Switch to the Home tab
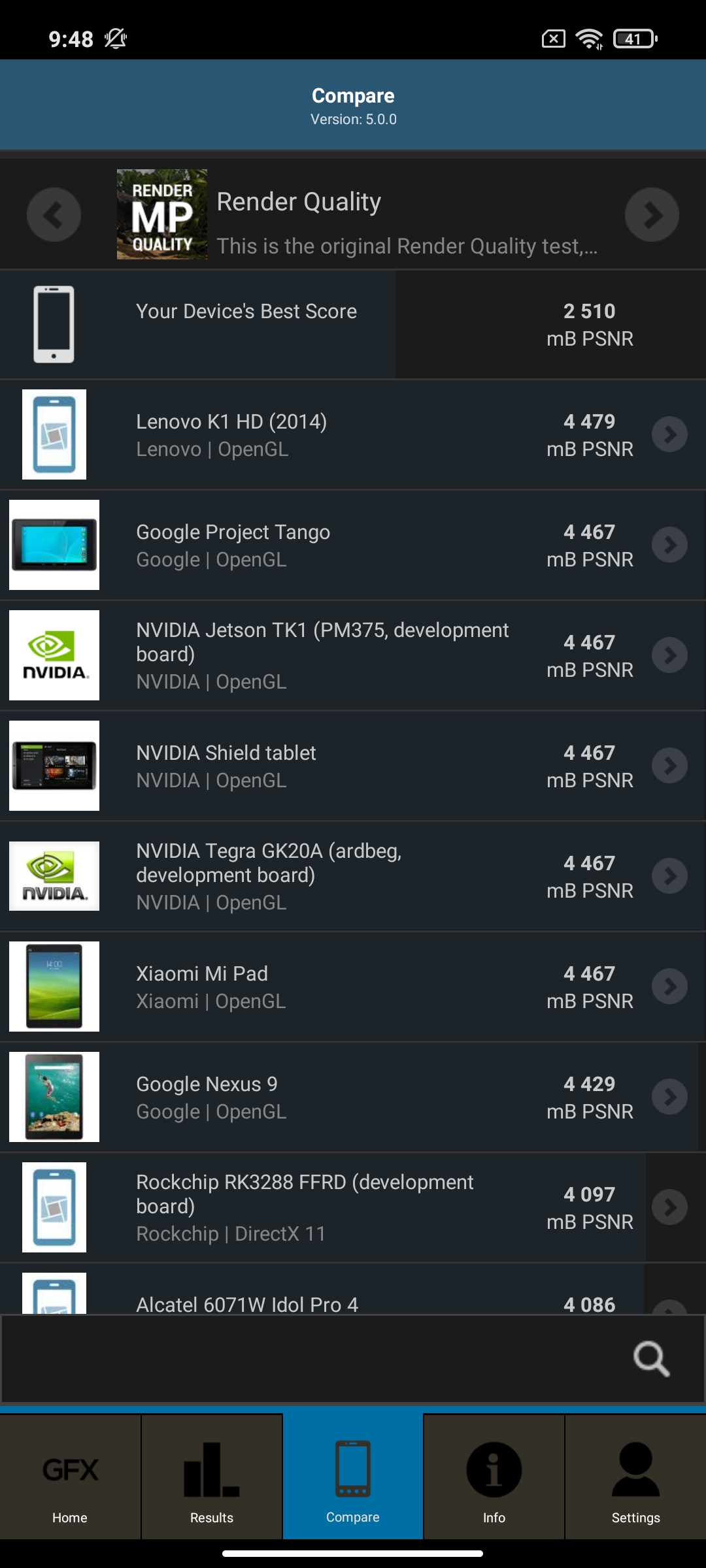Viewport: 706px width, 1568px height. point(70,1478)
